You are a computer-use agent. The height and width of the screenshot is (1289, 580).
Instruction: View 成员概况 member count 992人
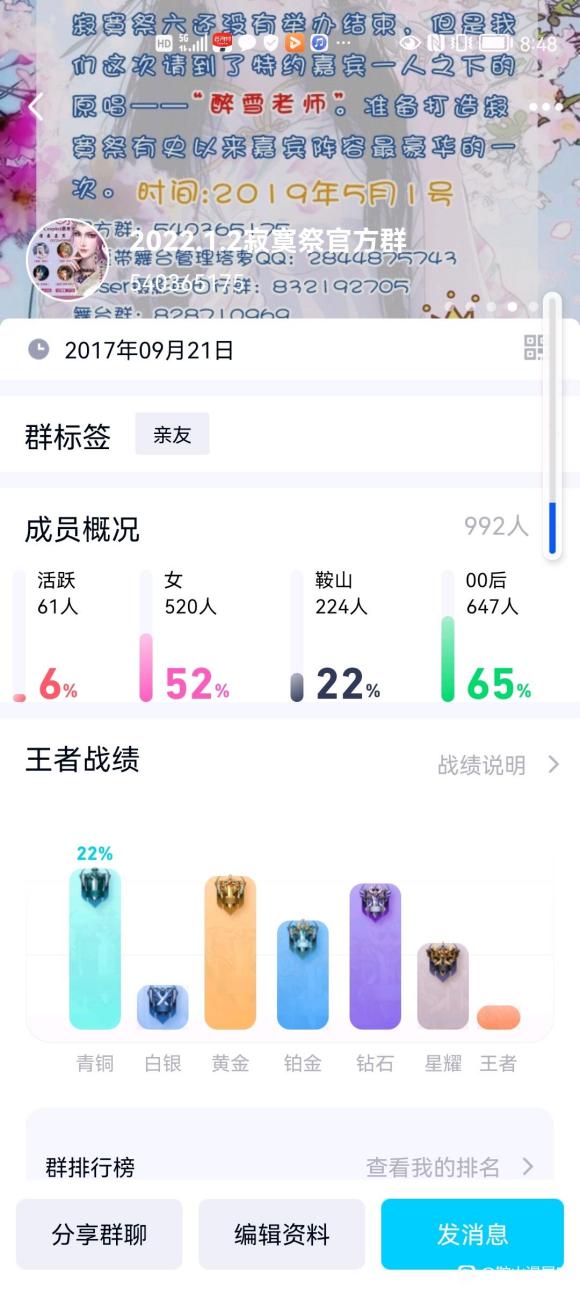496,526
